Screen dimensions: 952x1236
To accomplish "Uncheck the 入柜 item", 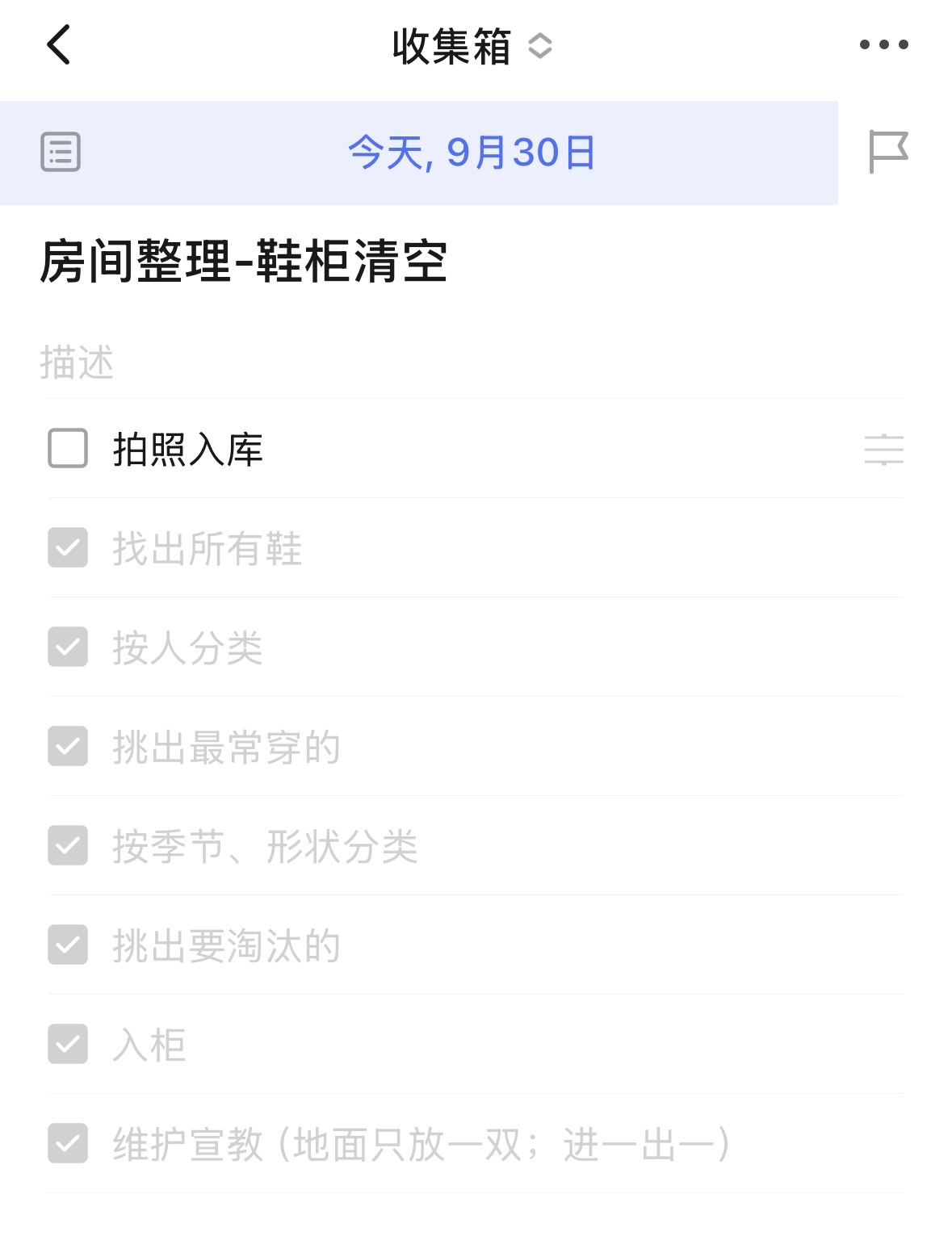I will (68, 1045).
